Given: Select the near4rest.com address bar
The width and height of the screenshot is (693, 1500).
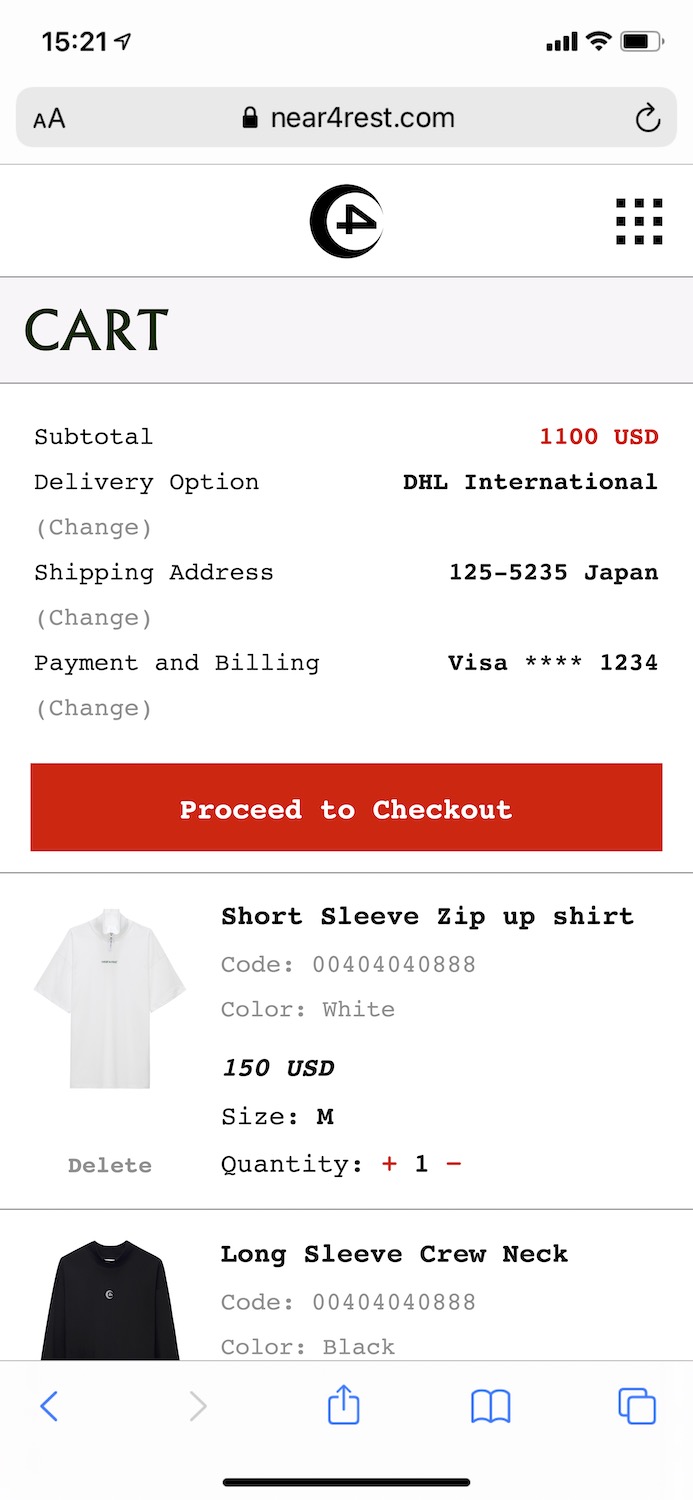Looking at the screenshot, I should click(346, 118).
